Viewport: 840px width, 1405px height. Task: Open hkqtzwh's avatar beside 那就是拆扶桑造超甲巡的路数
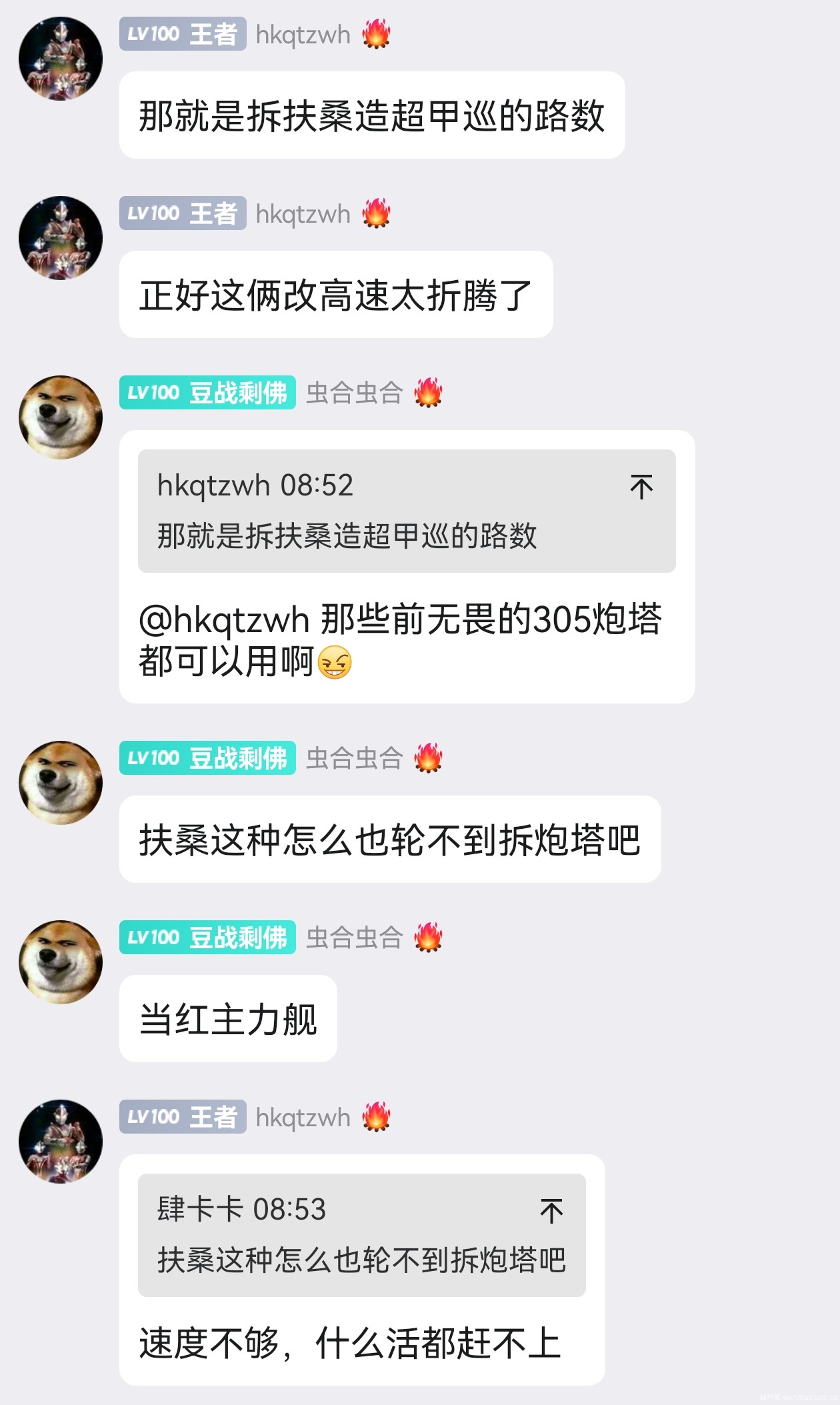(61, 59)
